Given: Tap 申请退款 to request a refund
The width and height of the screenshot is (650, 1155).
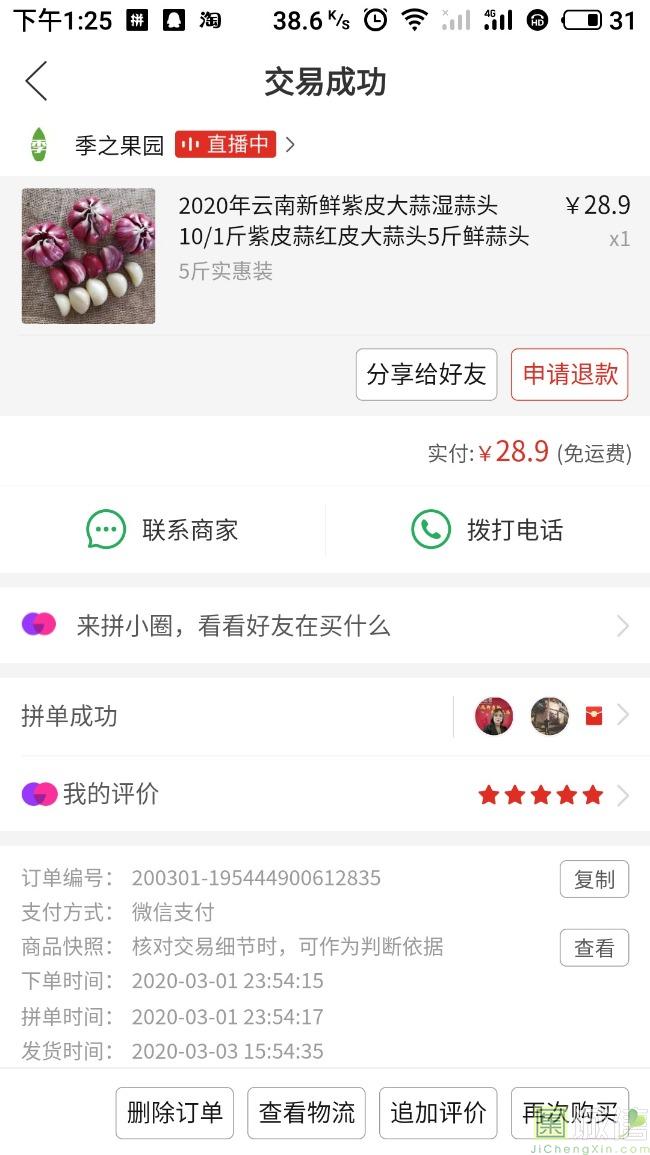Looking at the screenshot, I should 570,374.
